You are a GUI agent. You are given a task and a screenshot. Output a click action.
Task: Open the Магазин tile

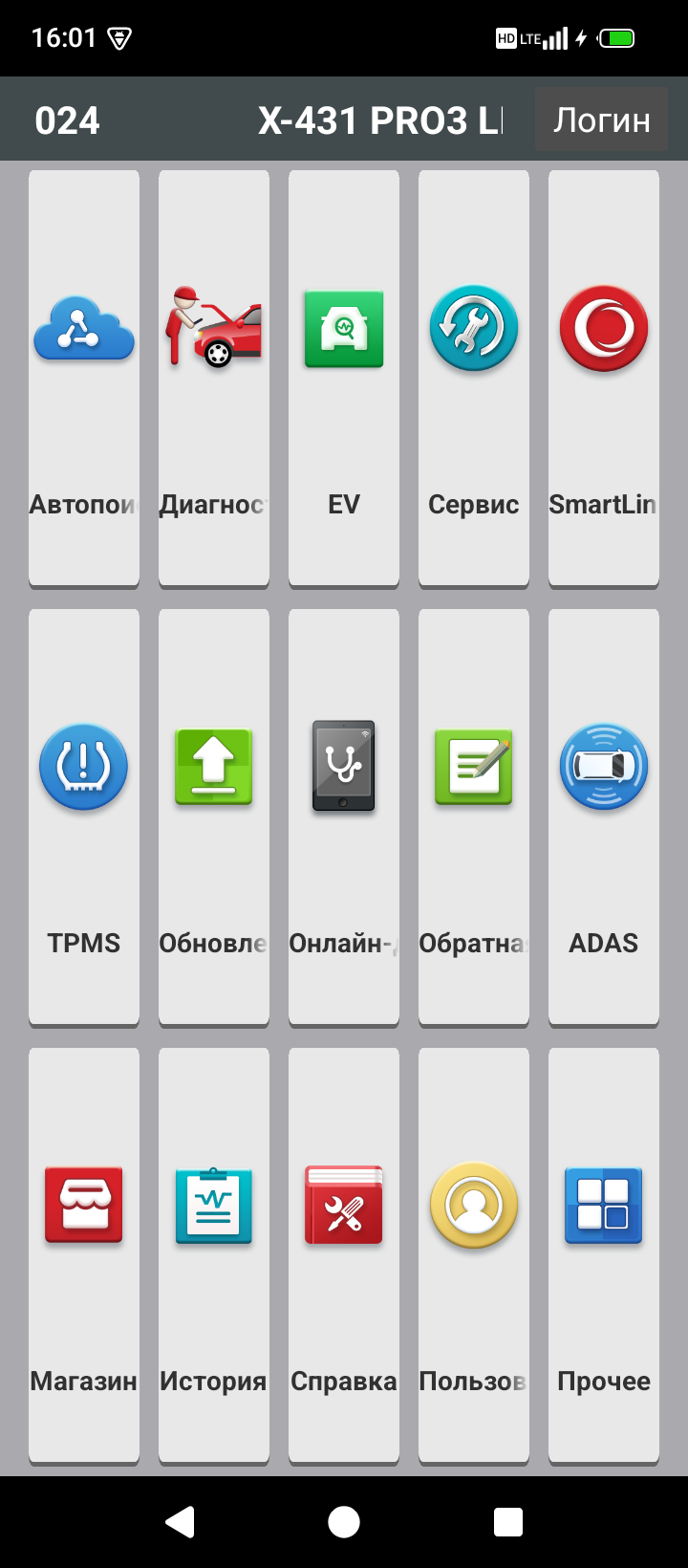(x=84, y=1254)
